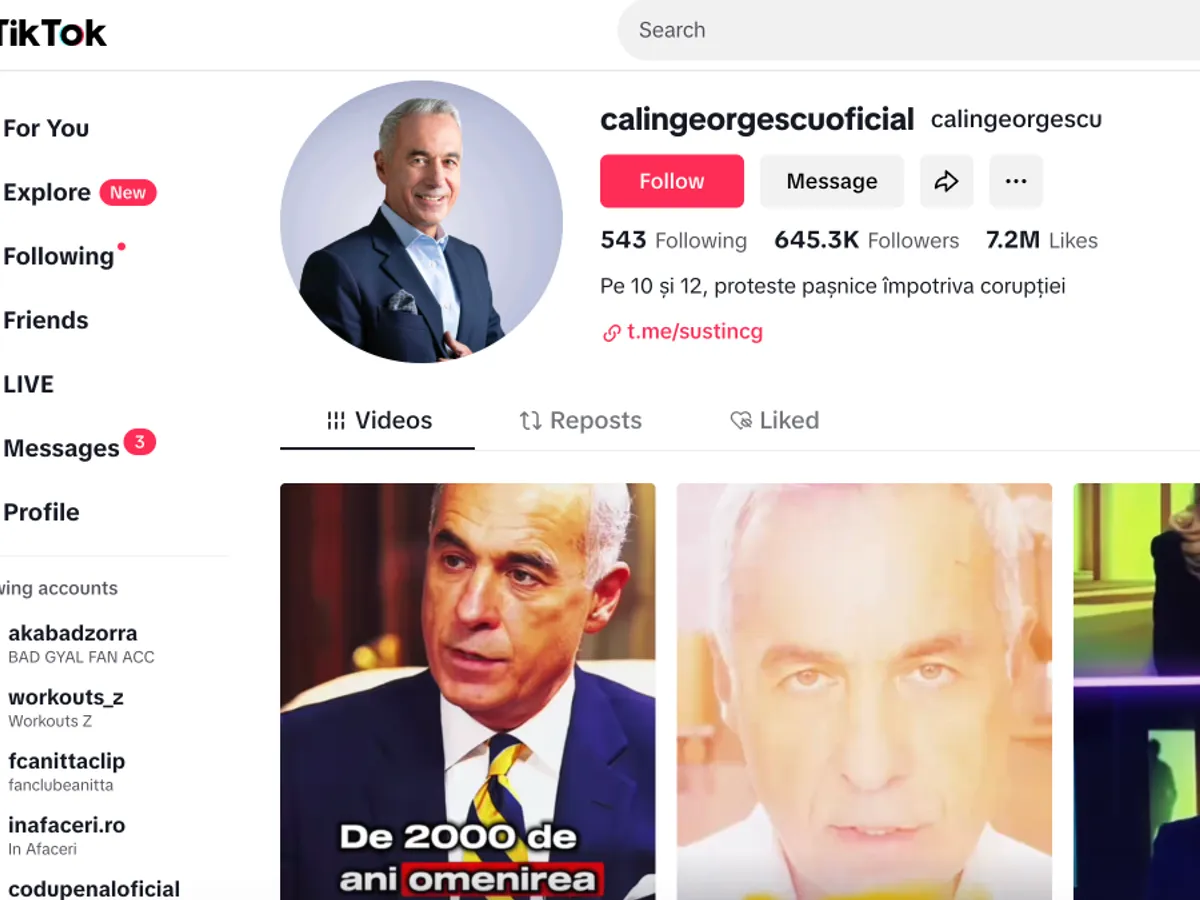View following count 543

pyautogui.click(x=673, y=240)
